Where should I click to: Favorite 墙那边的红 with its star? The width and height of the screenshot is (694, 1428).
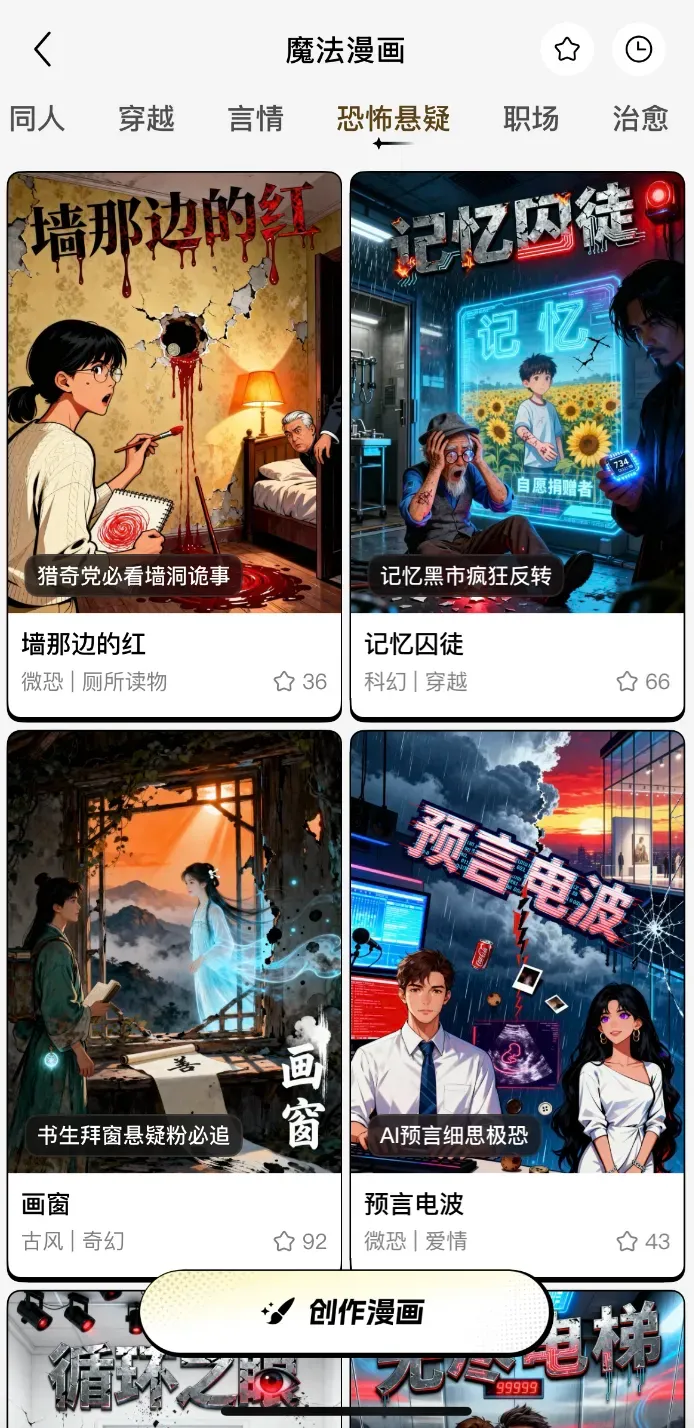[285, 682]
